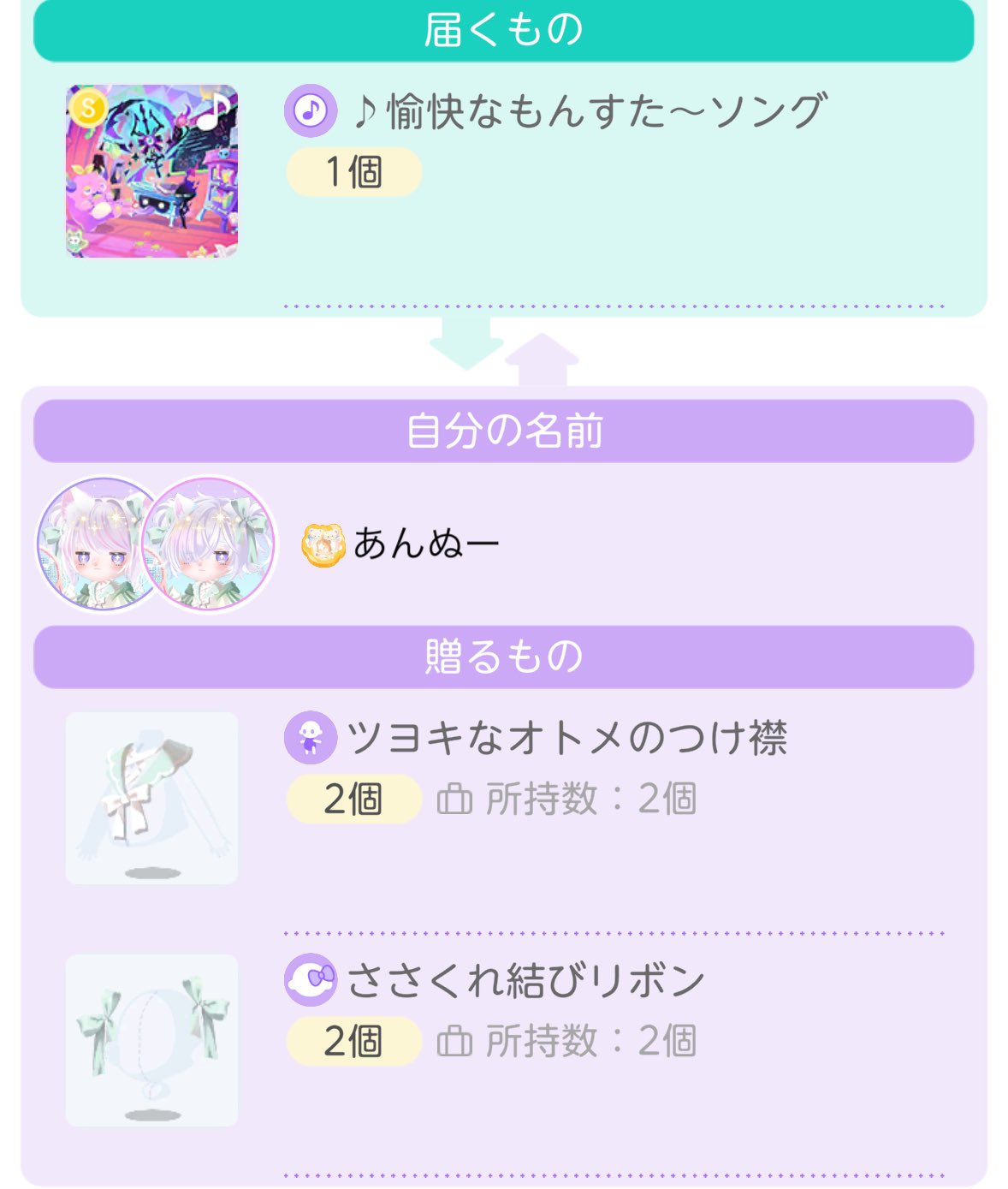This screenshot has width=1008, height=1189.
Task: Open the ♪愉快なもんすた〜ソング item thumbnail
Action: pos(151,171)
